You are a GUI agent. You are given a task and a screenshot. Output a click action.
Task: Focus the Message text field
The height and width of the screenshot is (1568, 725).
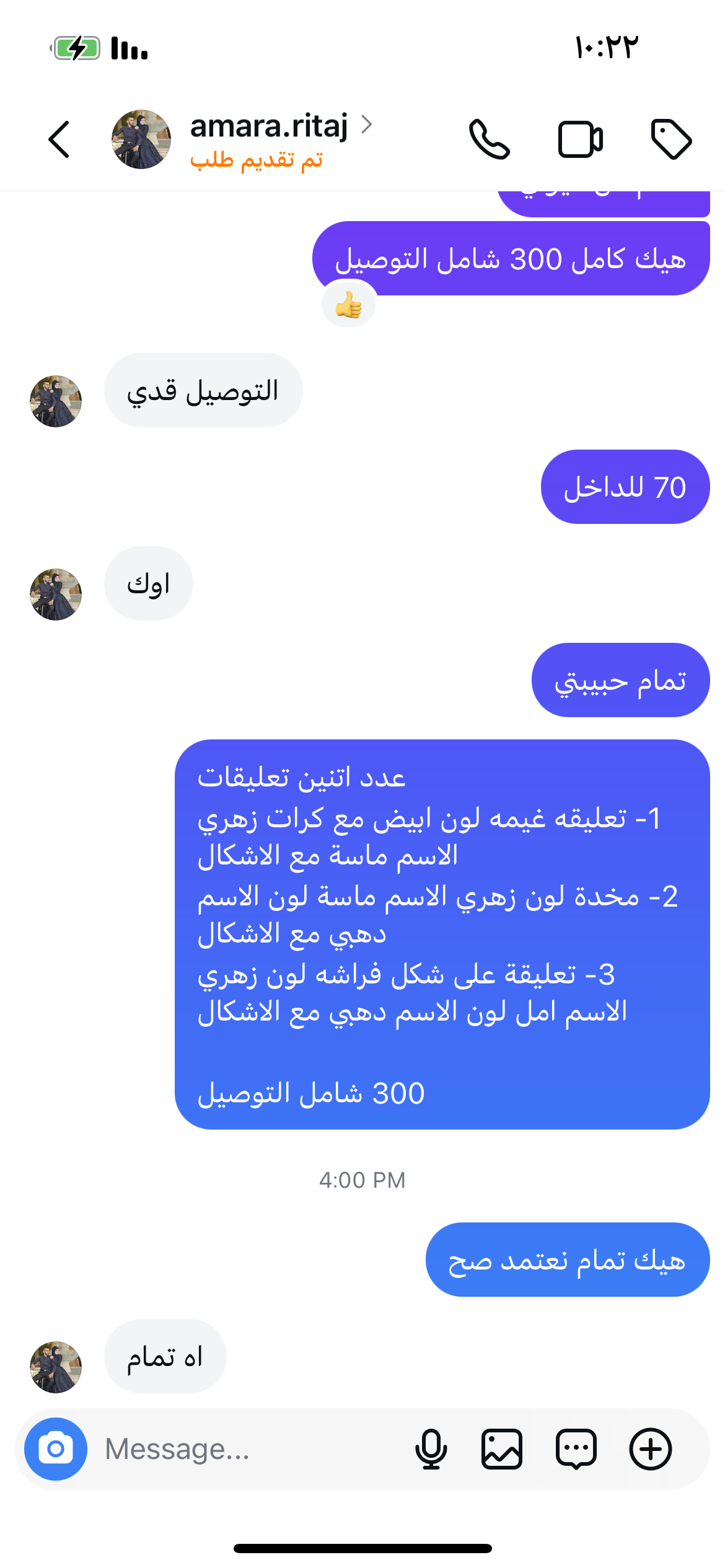(x=248, y=1449)
